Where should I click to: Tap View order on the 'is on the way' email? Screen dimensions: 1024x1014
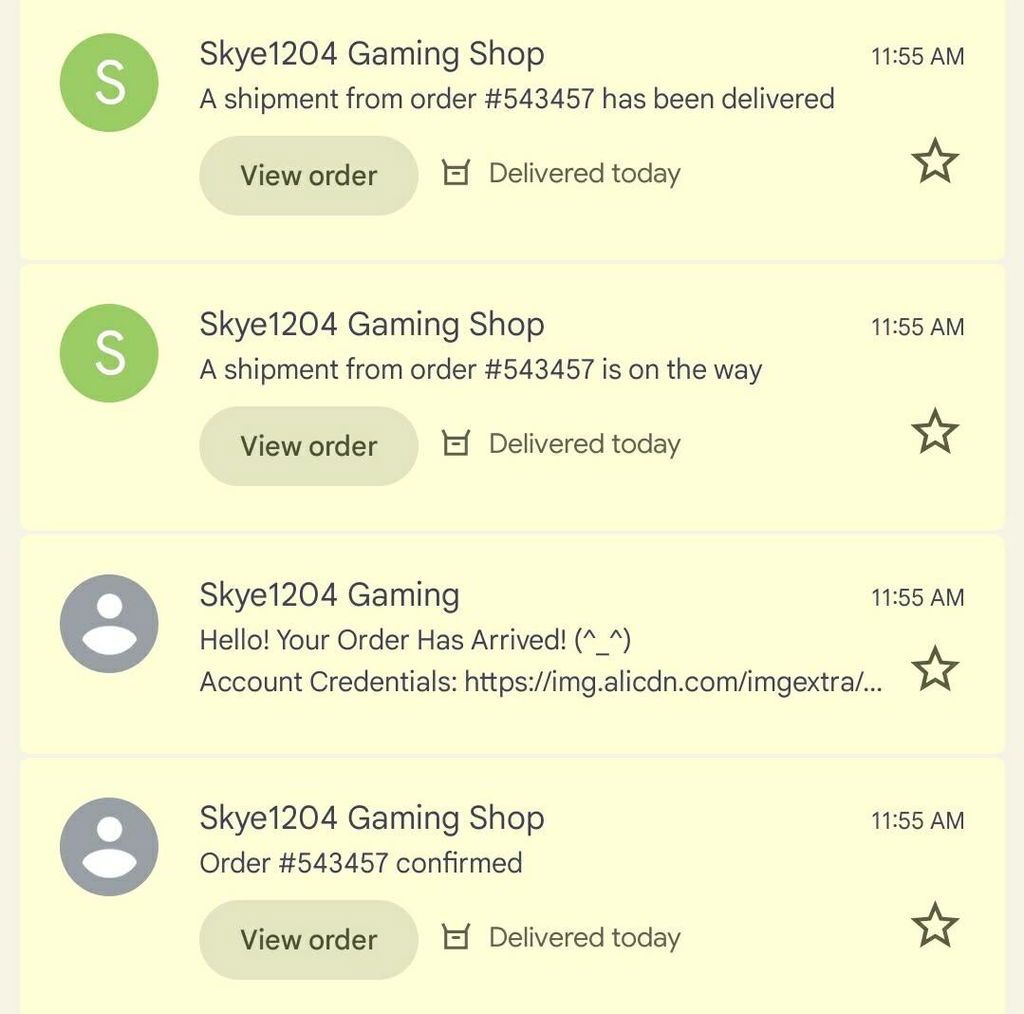tap(308, 446)
